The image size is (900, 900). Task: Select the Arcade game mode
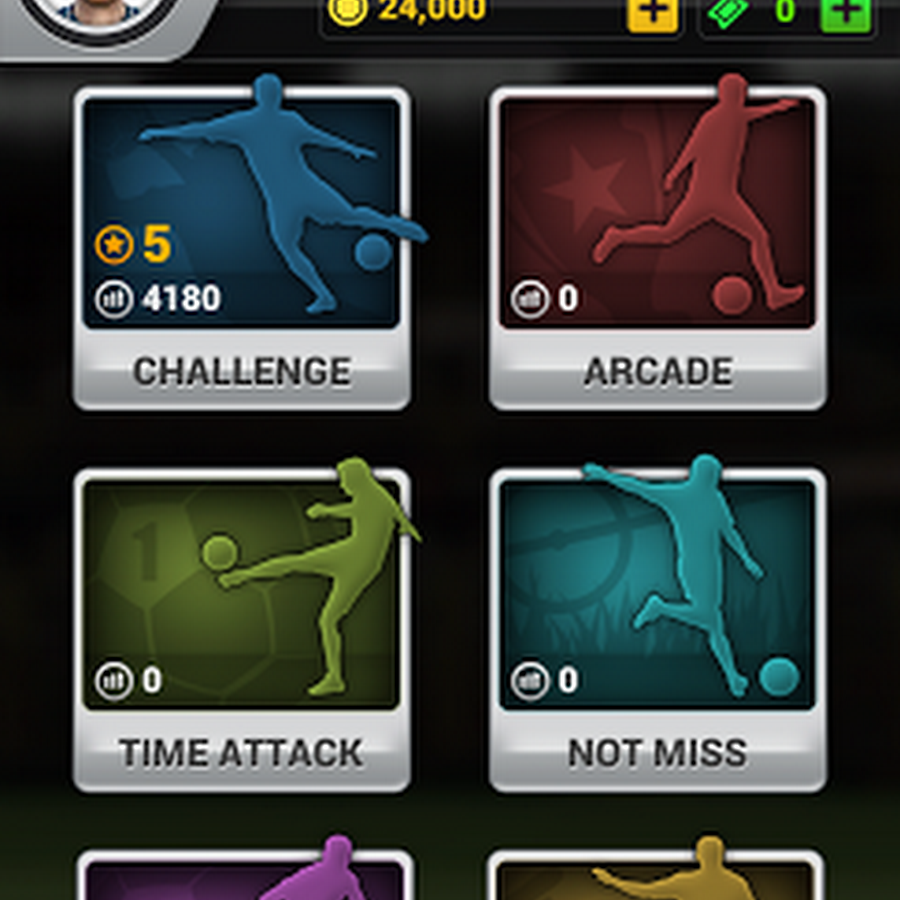[x=657, y=247]
